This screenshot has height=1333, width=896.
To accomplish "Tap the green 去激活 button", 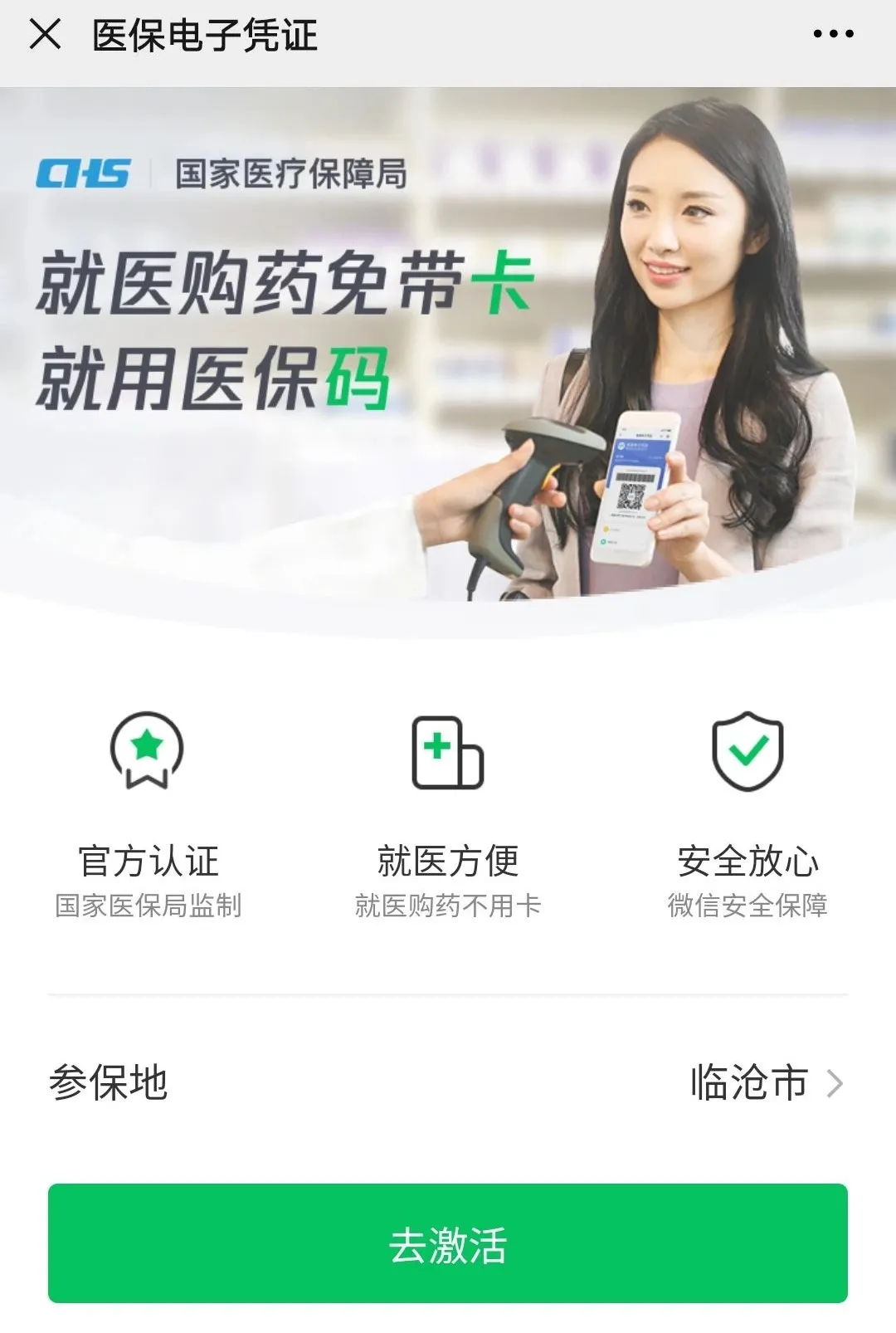I will tap(448, 1243).
